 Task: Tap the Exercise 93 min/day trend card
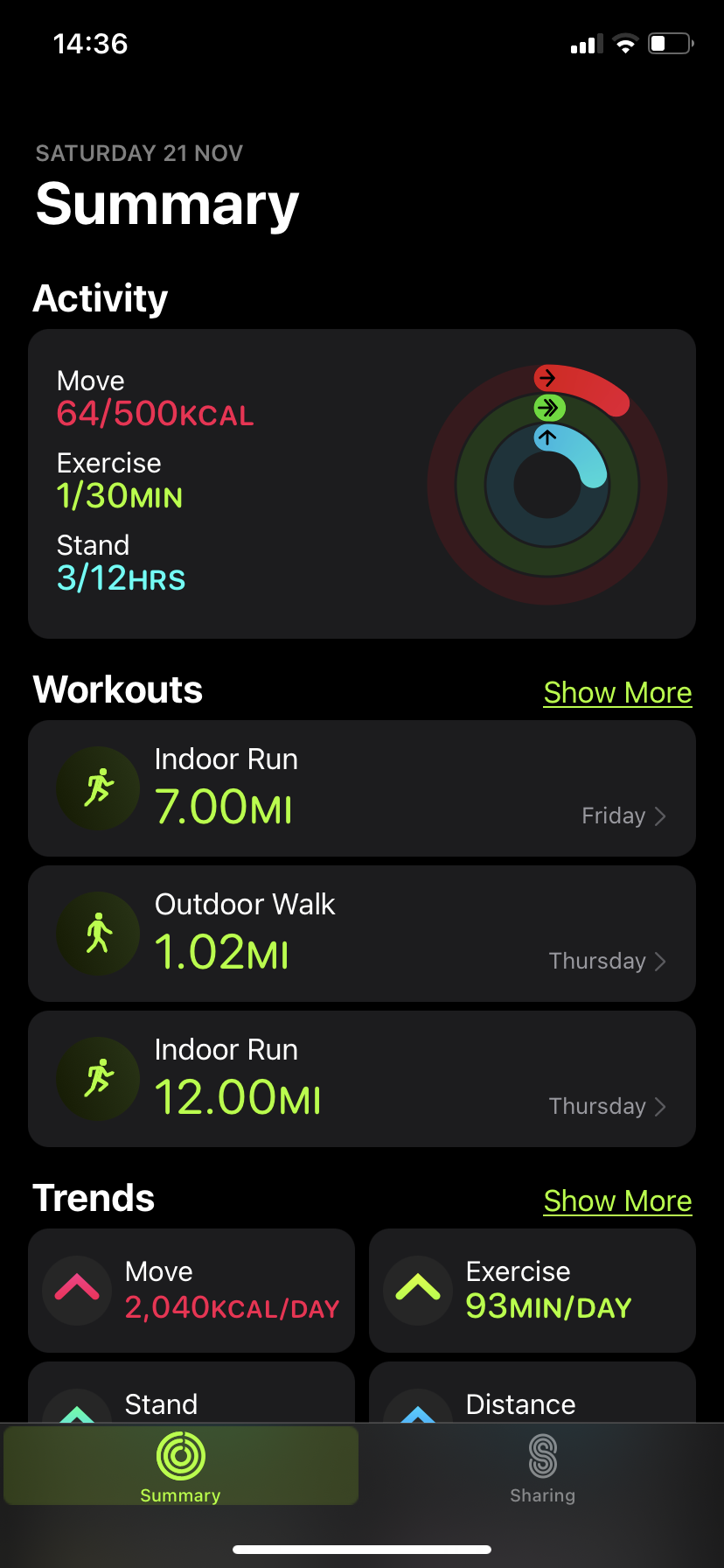click(x=532, y=1289)
